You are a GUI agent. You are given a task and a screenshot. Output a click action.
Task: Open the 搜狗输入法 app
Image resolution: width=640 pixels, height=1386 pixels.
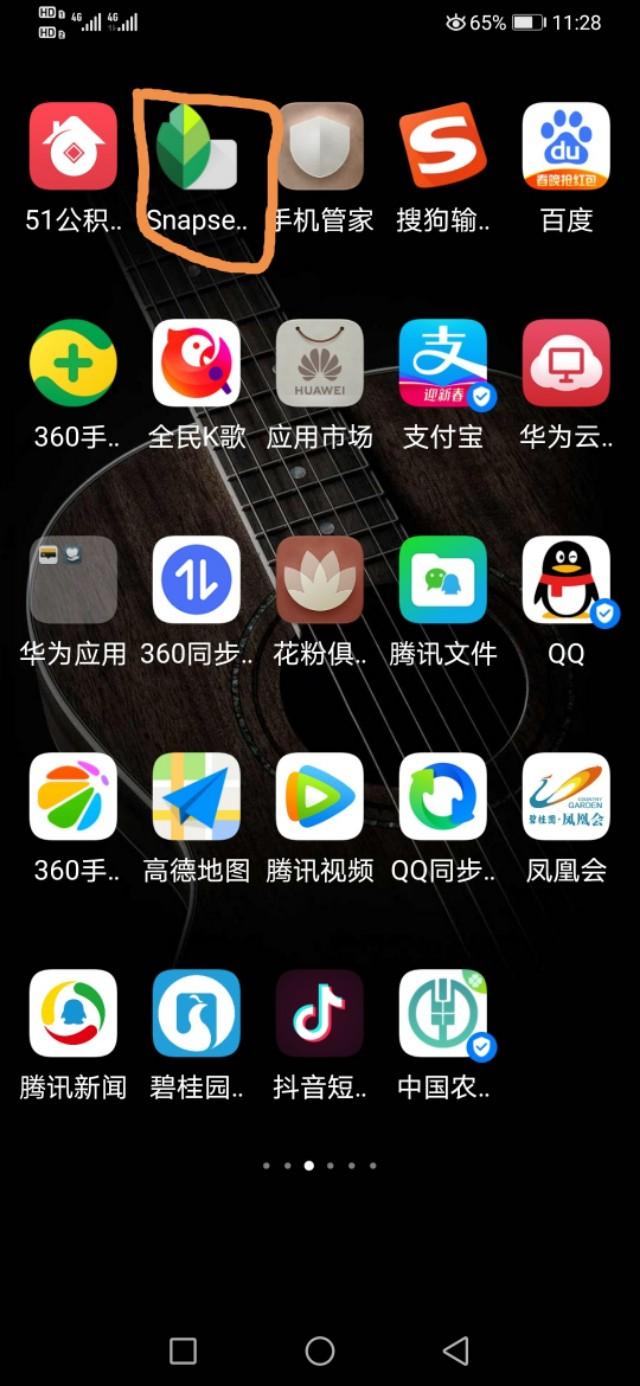[443, 147]
